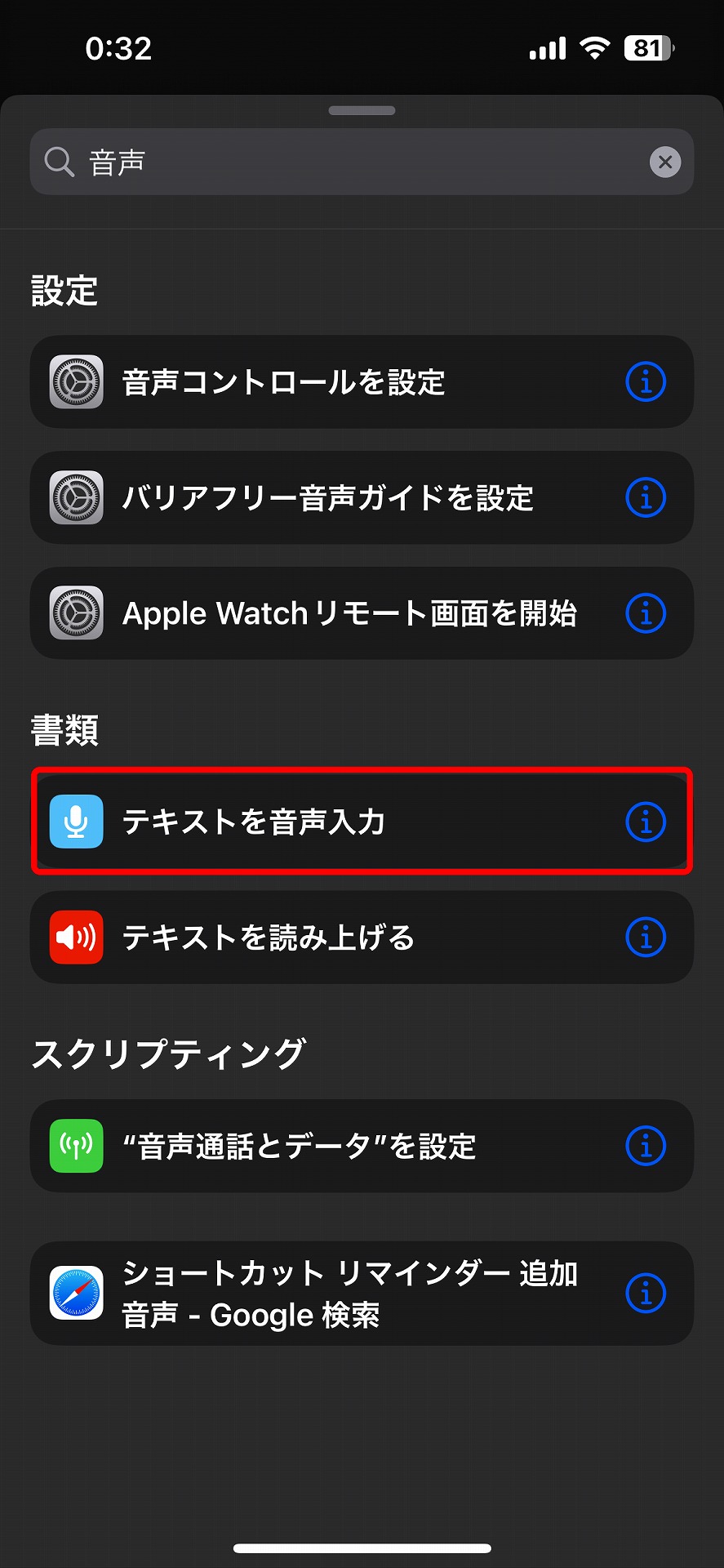Show info for バリアフリー音声ガイドを設定

click(x=646, y=498)
